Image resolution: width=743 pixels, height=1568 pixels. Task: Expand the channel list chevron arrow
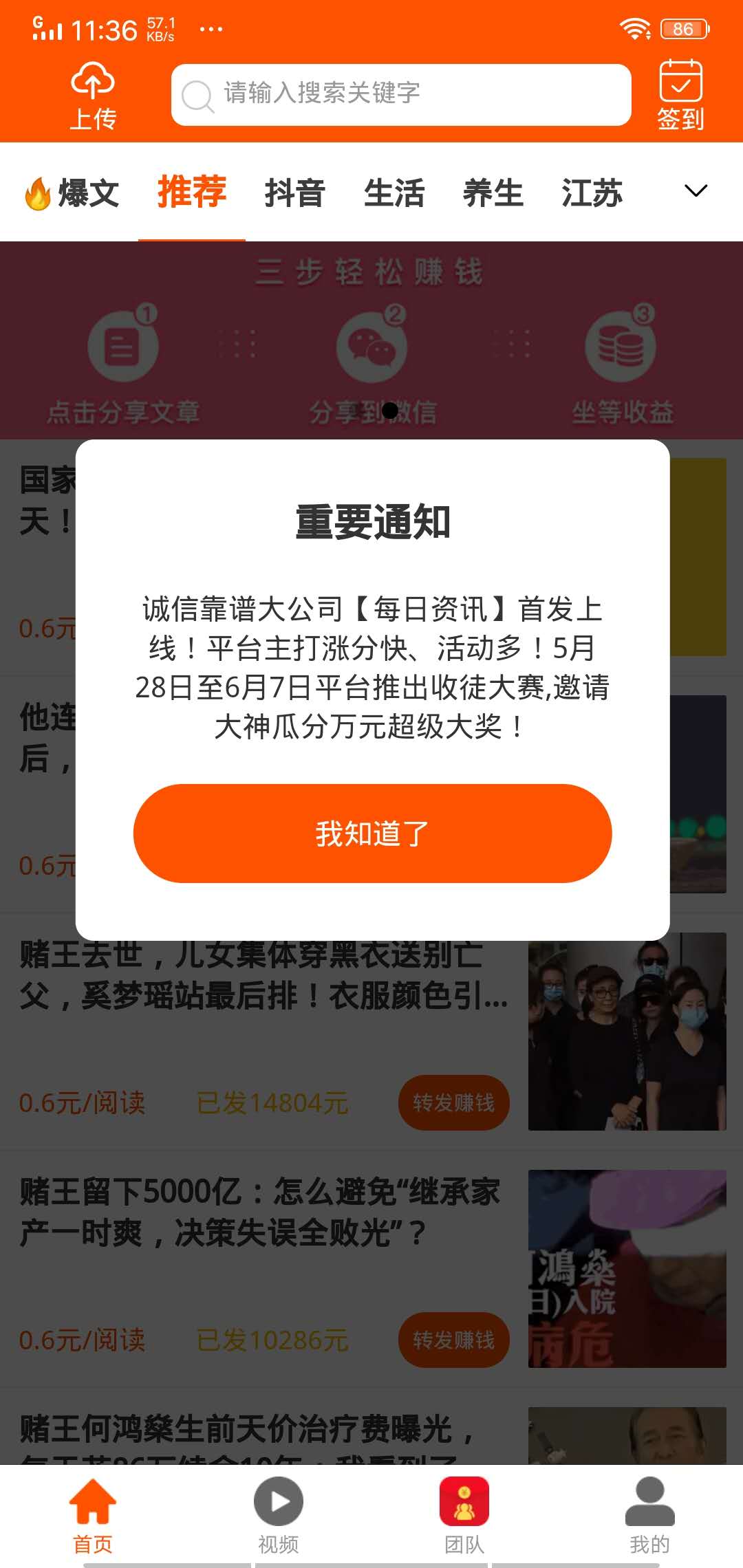pyautogui.click(x=696, y=191)
